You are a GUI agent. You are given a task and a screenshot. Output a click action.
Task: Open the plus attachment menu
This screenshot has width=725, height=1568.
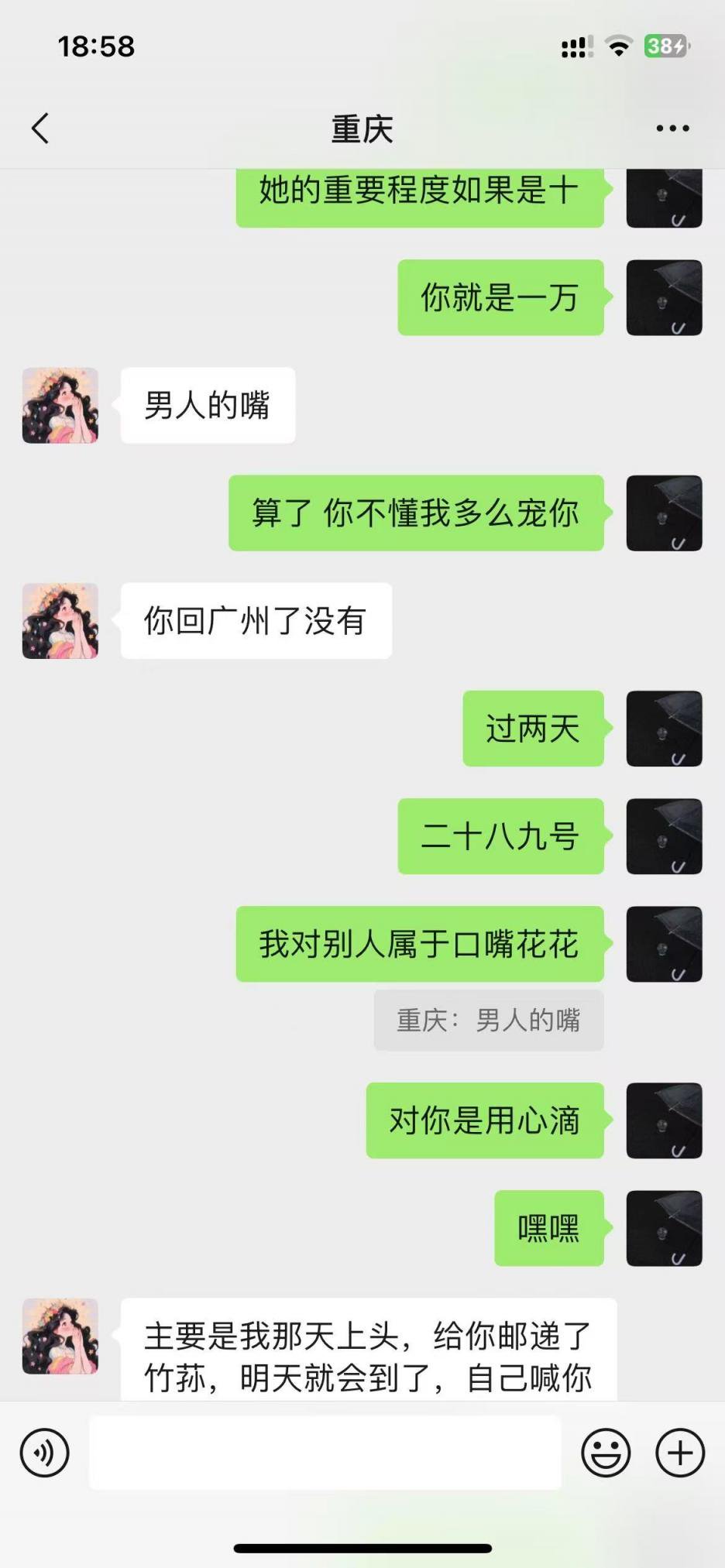(x=679, y=1453)
